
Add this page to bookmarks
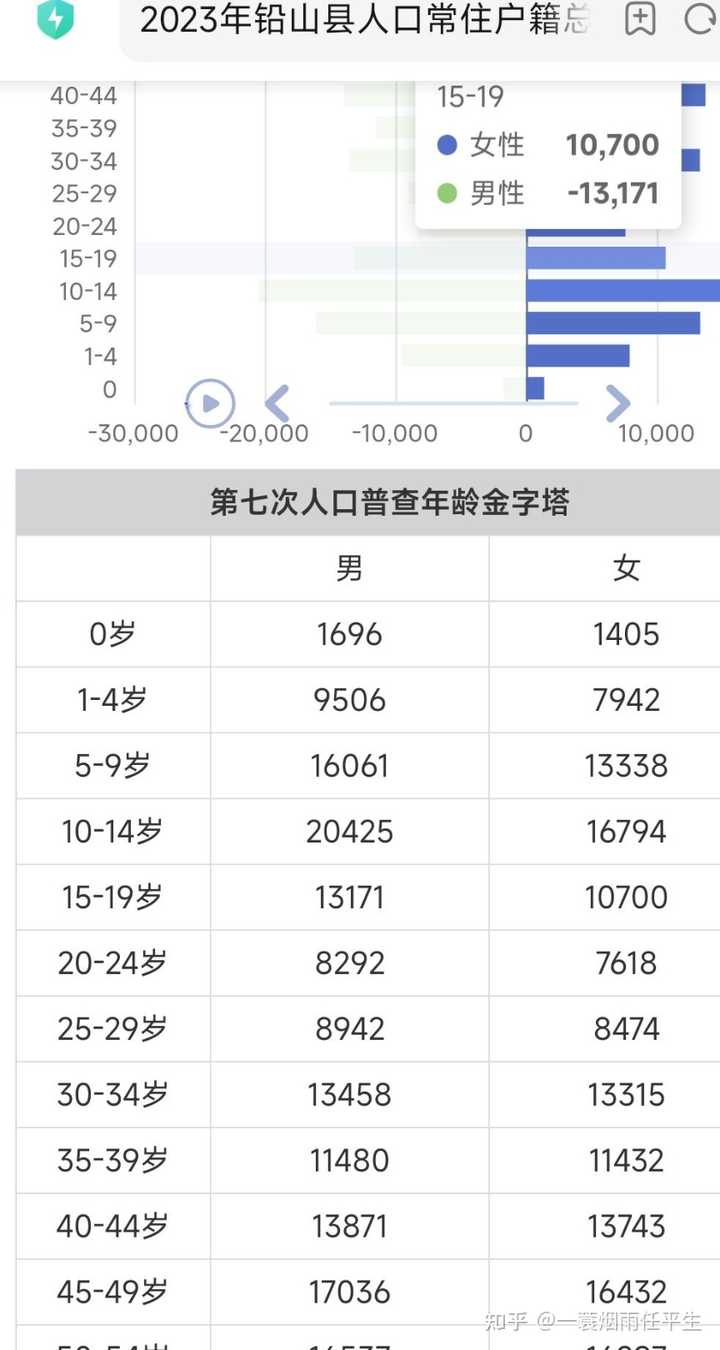[640, 19]
